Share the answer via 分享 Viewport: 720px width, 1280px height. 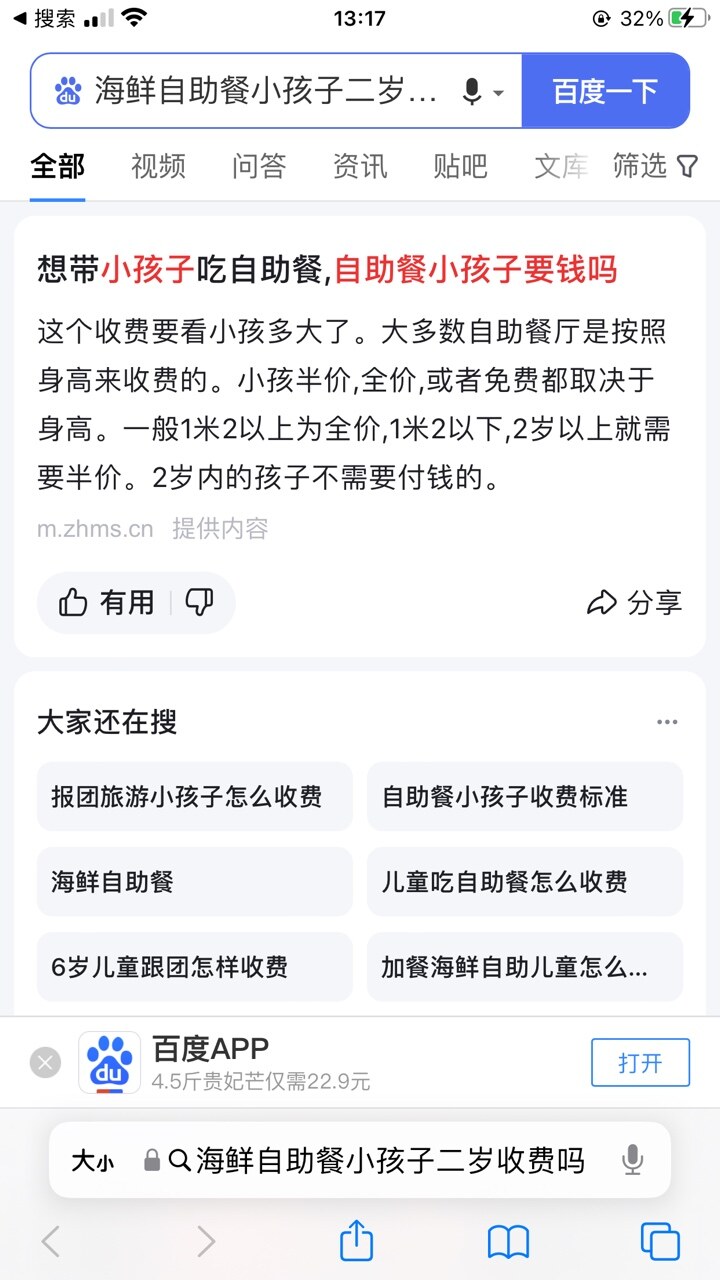[634, 602]
